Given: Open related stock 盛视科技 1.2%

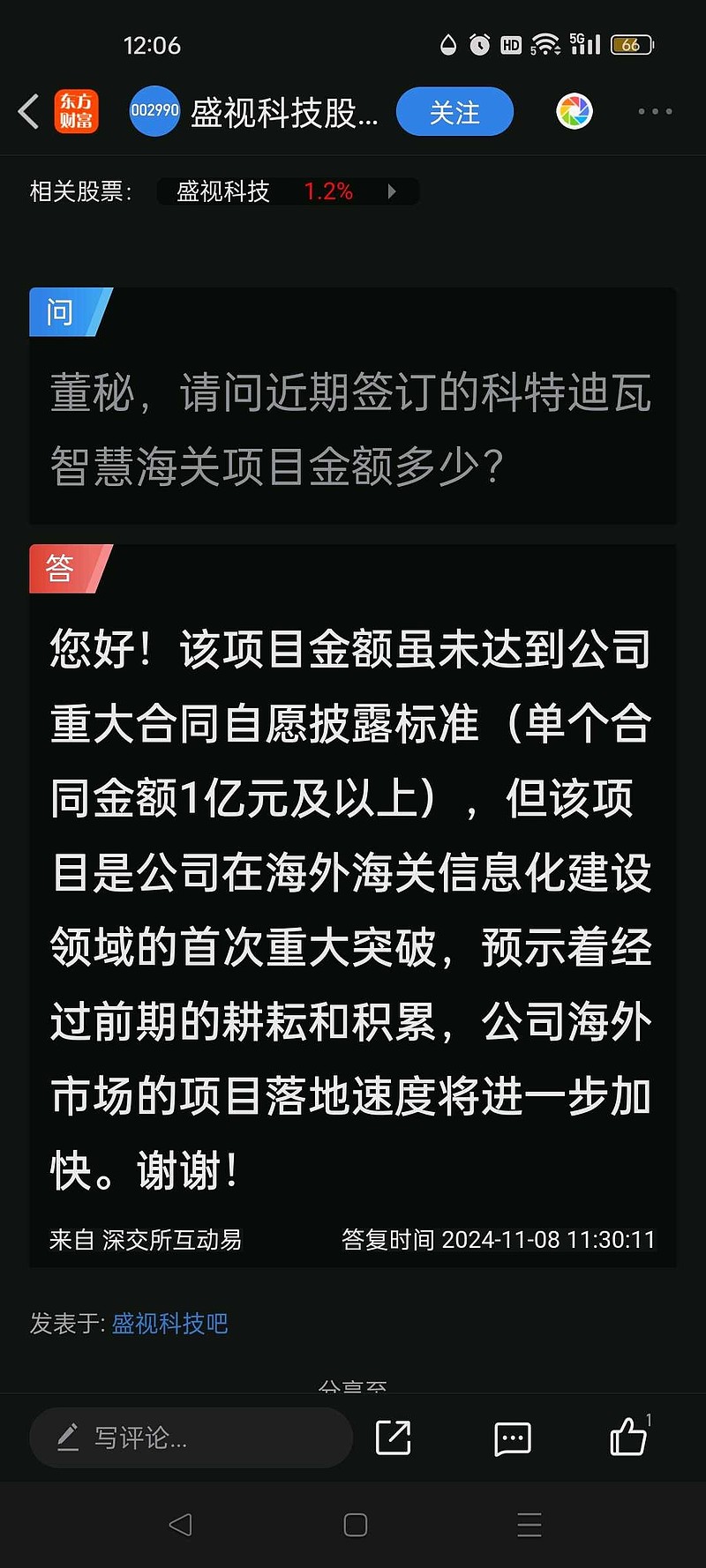Looking at the screenshot, I should click(x=287, y=191).
